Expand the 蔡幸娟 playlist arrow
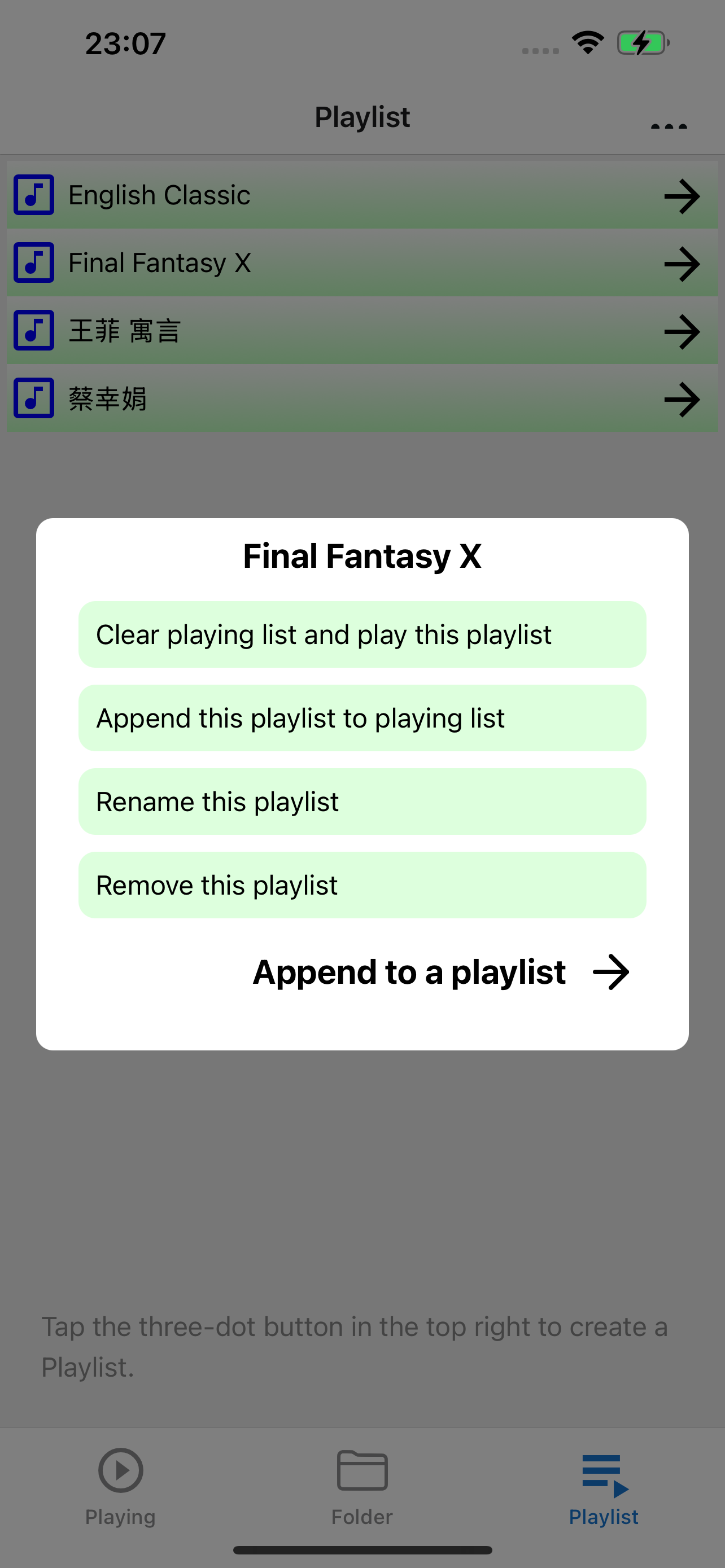The width and height of the screenshot is (725, 1568). pos(682,399)
